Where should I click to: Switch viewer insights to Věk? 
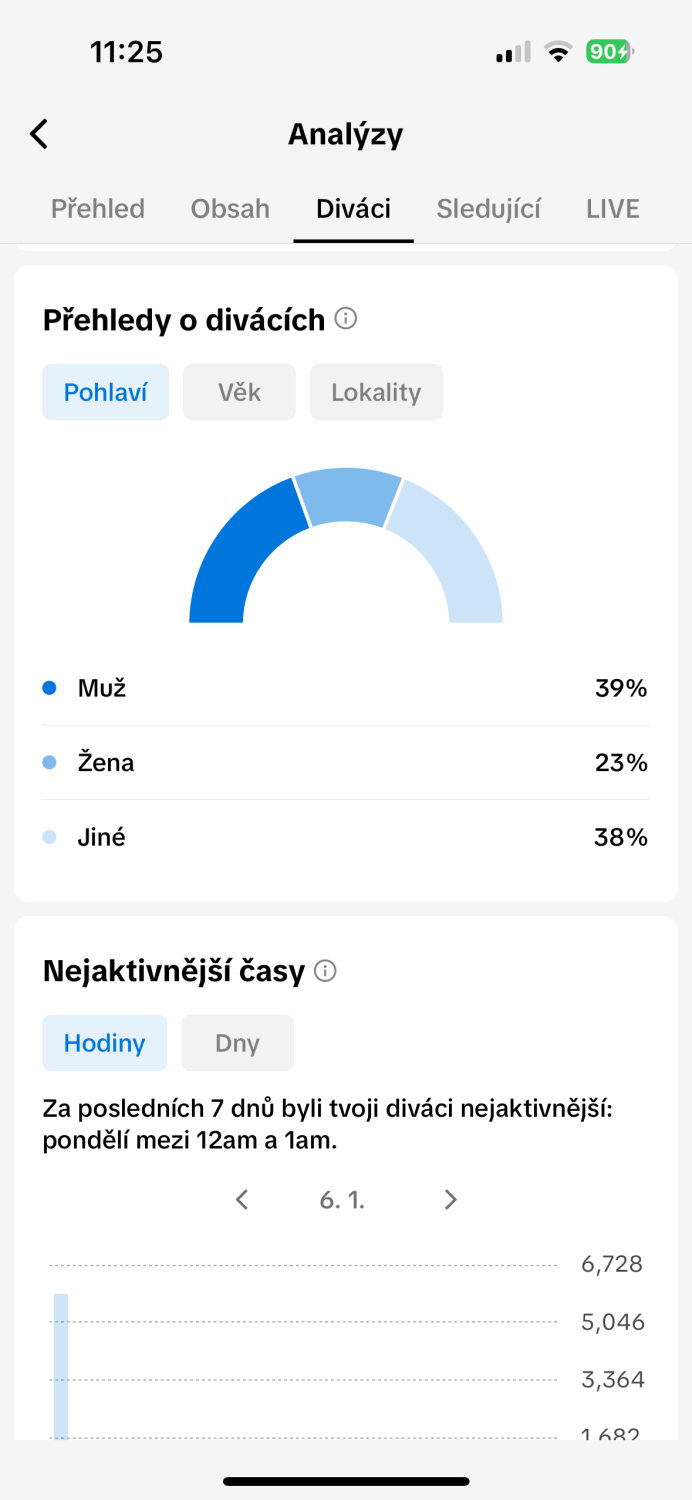(239, 392)
